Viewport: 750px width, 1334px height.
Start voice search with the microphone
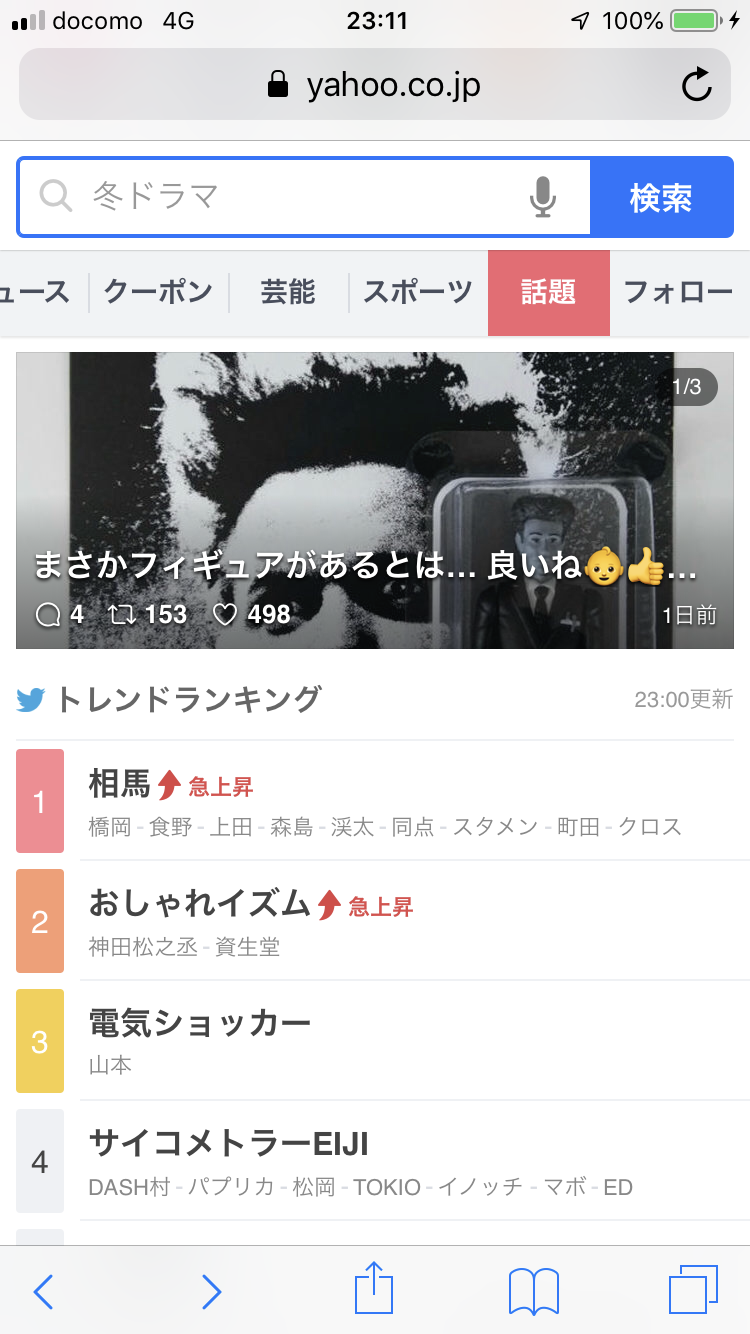pyautogui.click(x=543, y=197)
